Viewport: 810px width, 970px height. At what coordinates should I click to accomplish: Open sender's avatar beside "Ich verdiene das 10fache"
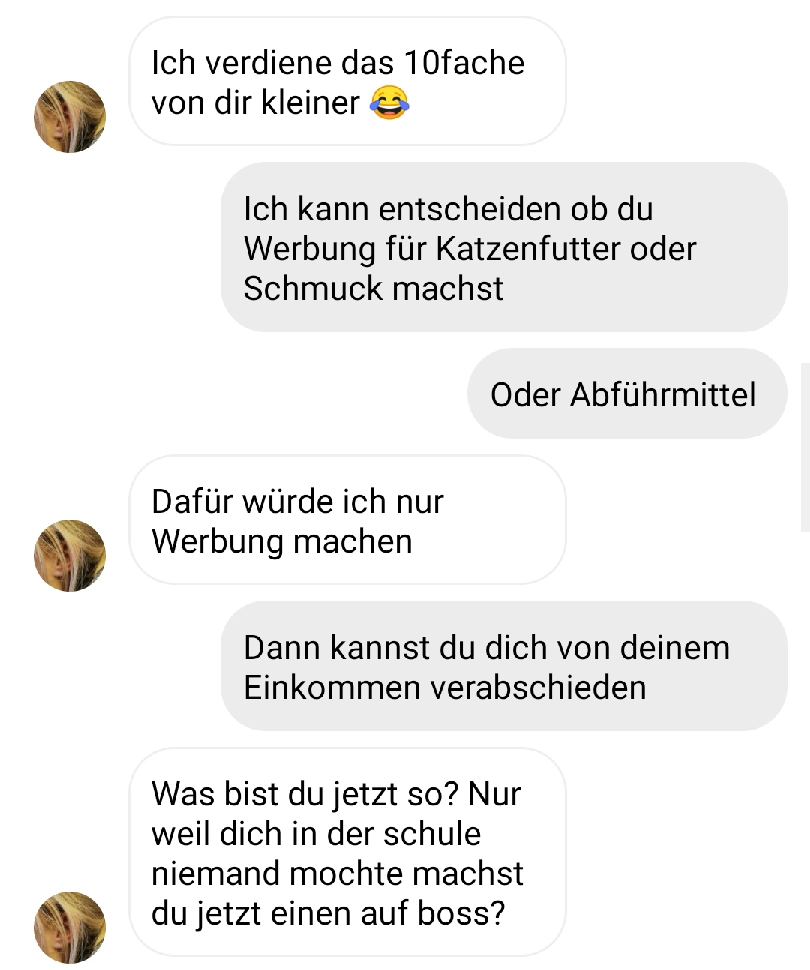tap(70, 117)
